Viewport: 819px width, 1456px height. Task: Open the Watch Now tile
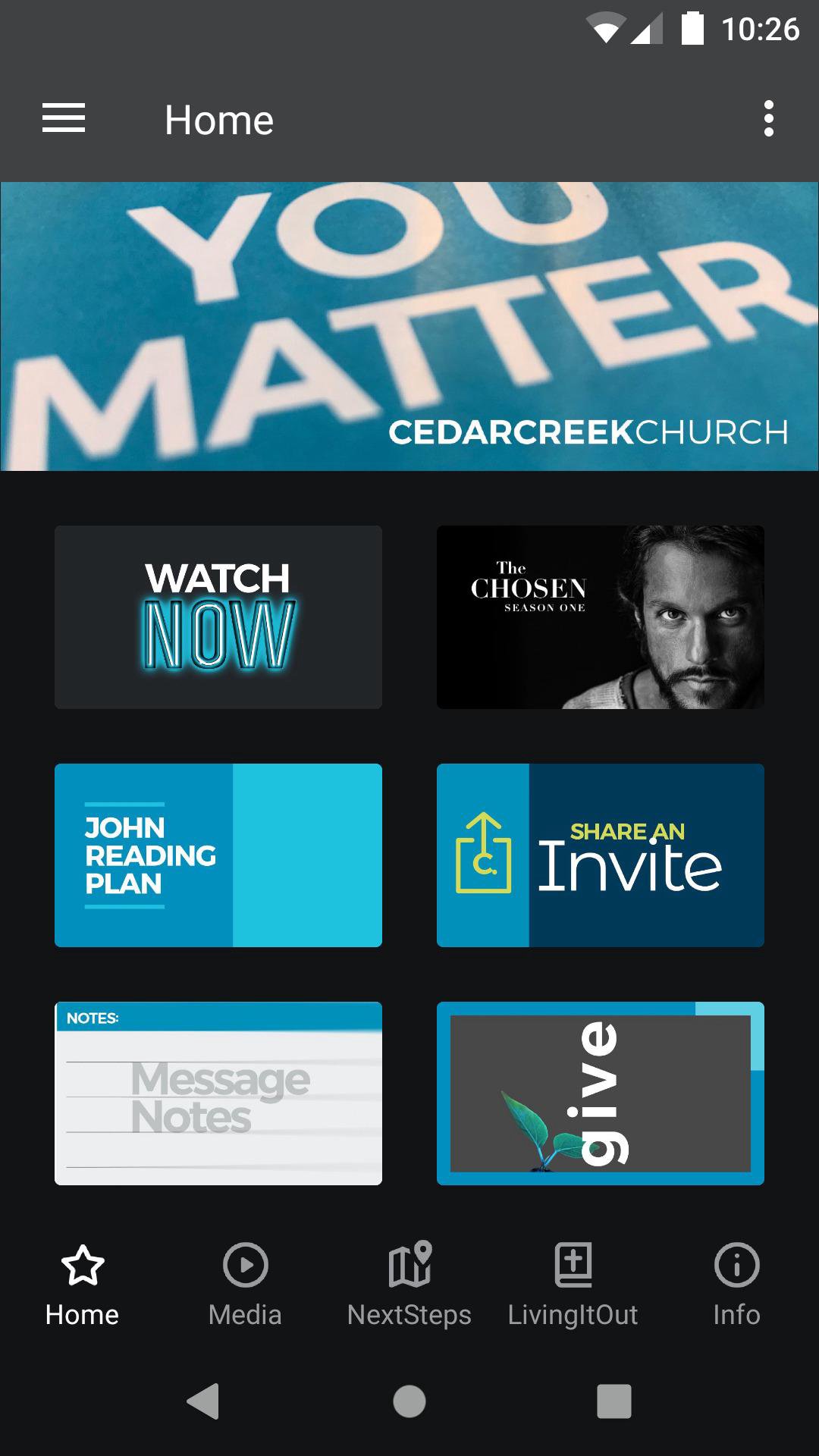click(x=218, y=617)
